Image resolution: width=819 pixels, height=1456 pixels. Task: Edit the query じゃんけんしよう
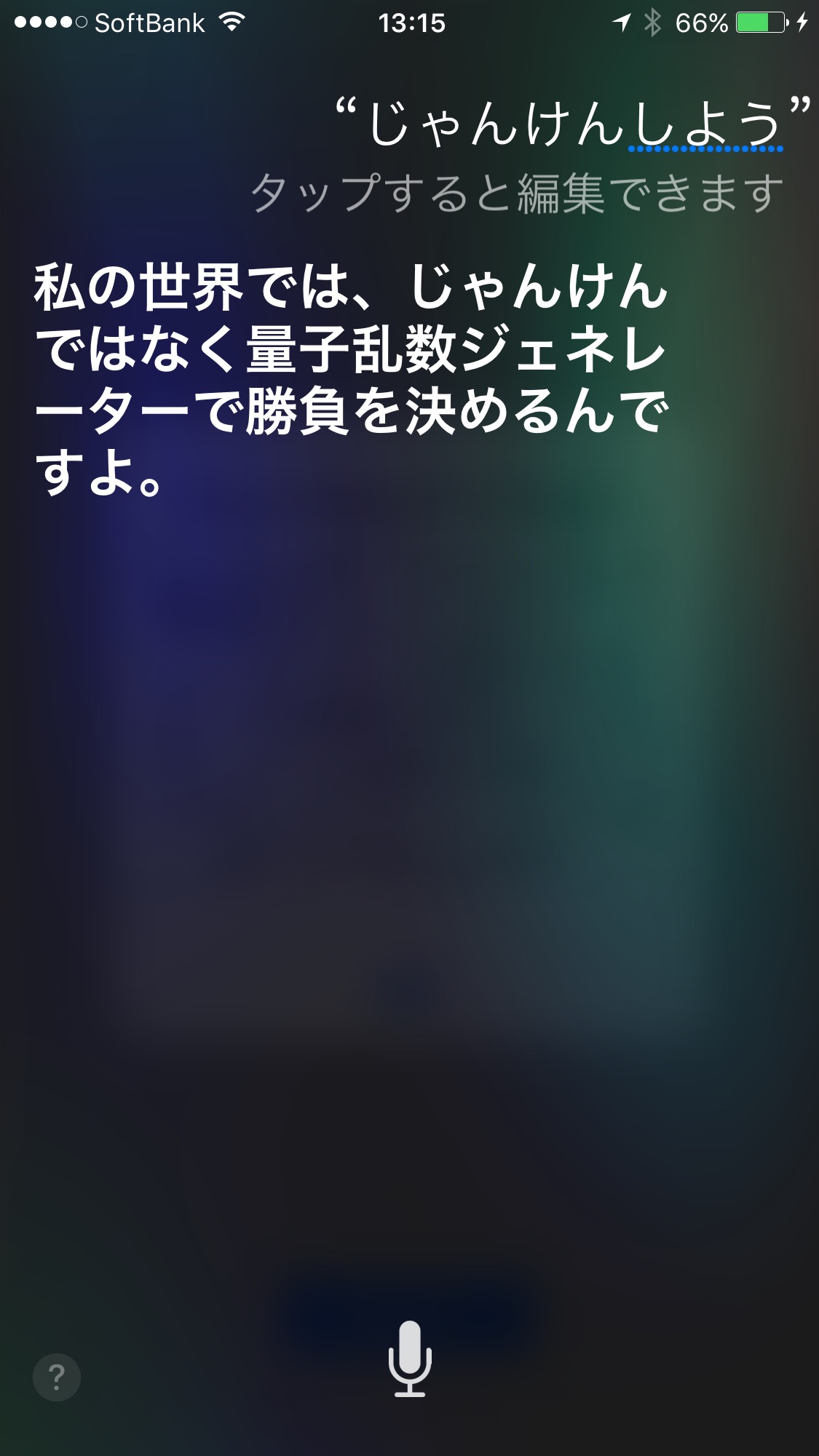(573, 124)
